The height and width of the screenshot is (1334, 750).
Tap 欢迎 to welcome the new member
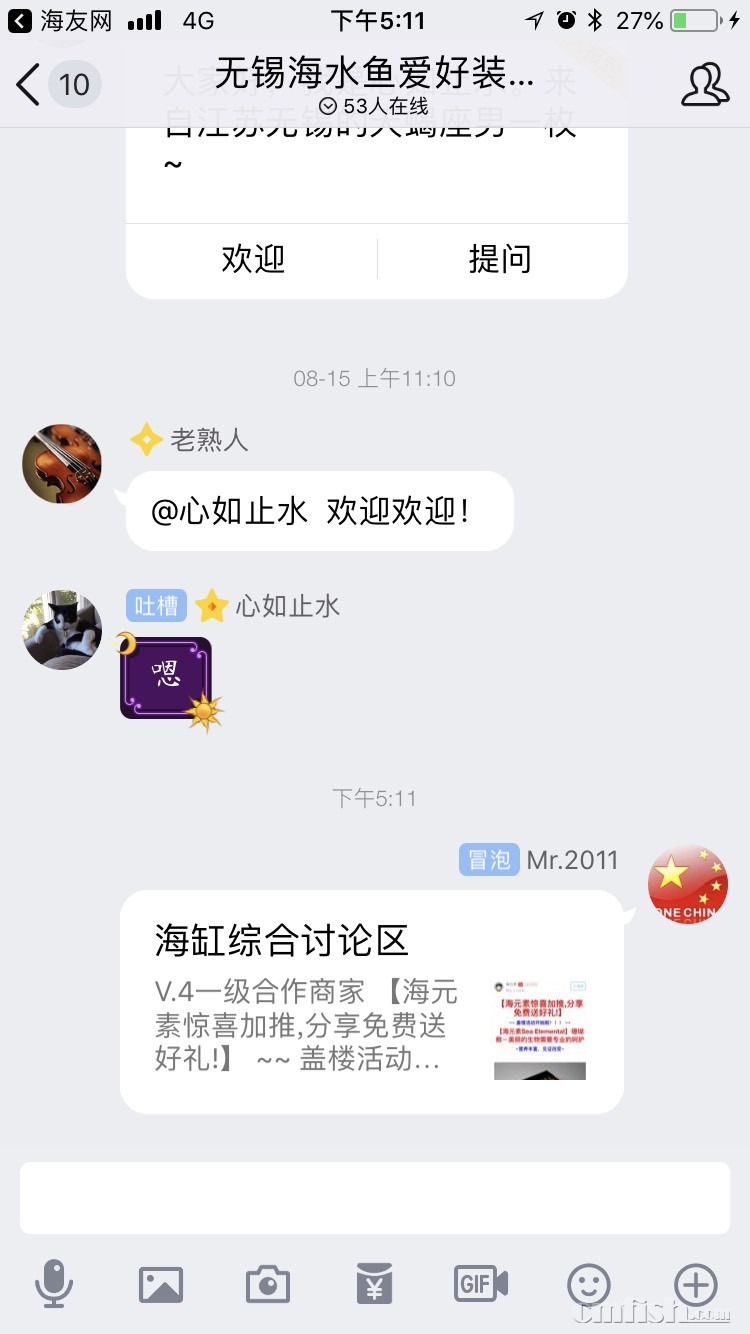[253, 259]
